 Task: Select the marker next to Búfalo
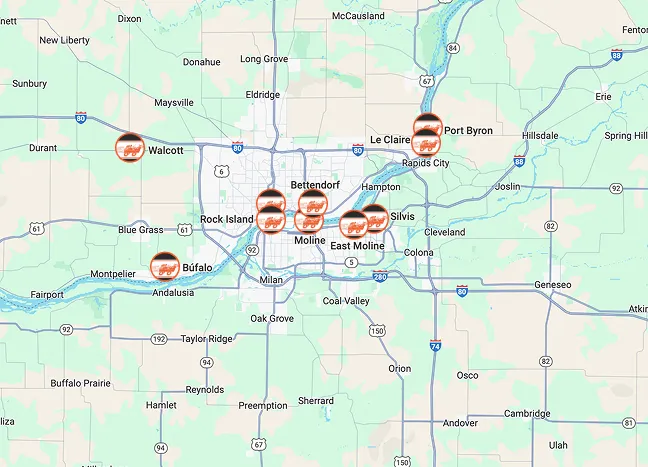pos(164,266)
